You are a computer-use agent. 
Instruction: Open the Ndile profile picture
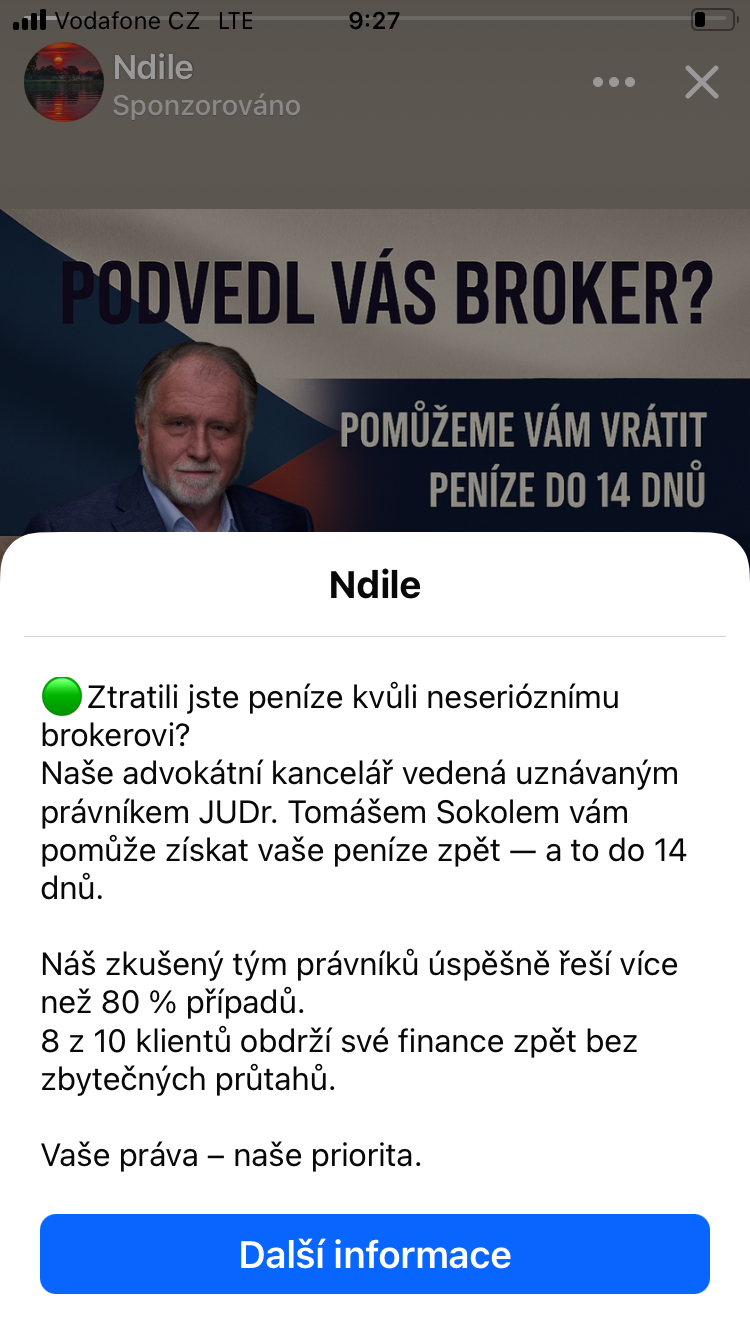coord(64,82)
